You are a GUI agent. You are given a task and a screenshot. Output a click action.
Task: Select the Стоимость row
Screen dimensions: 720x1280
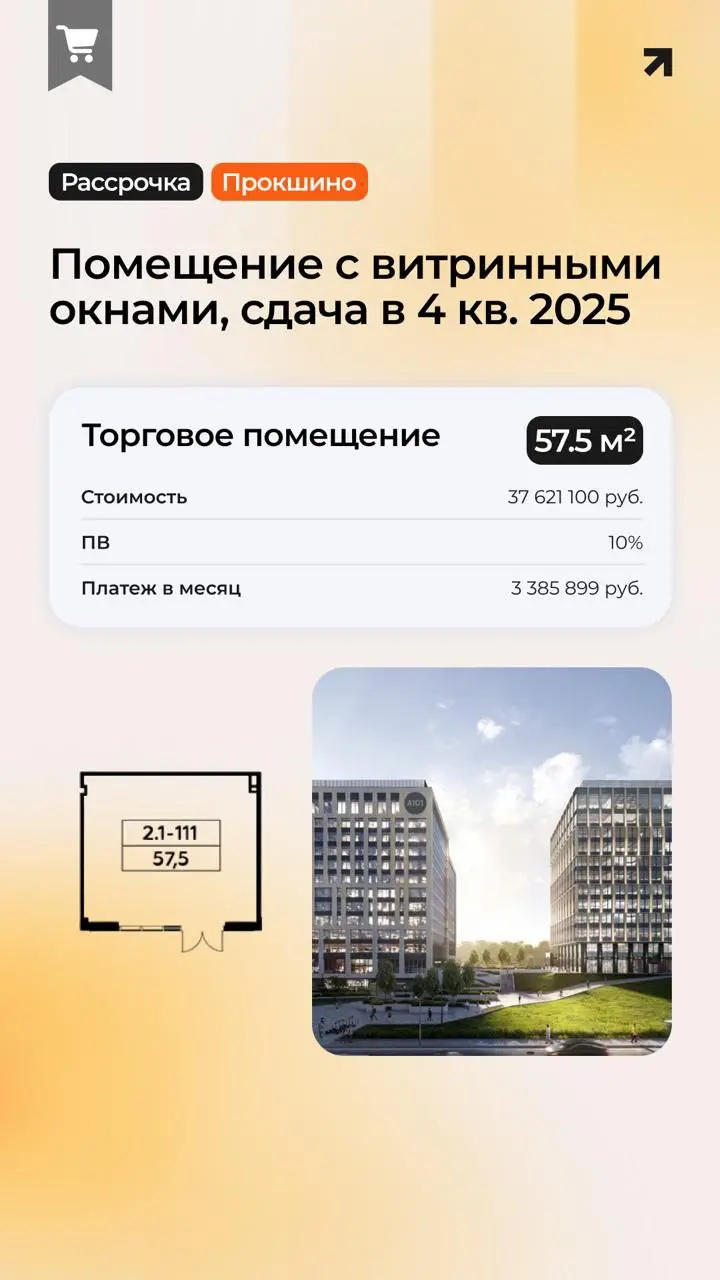tap(135, 496)
